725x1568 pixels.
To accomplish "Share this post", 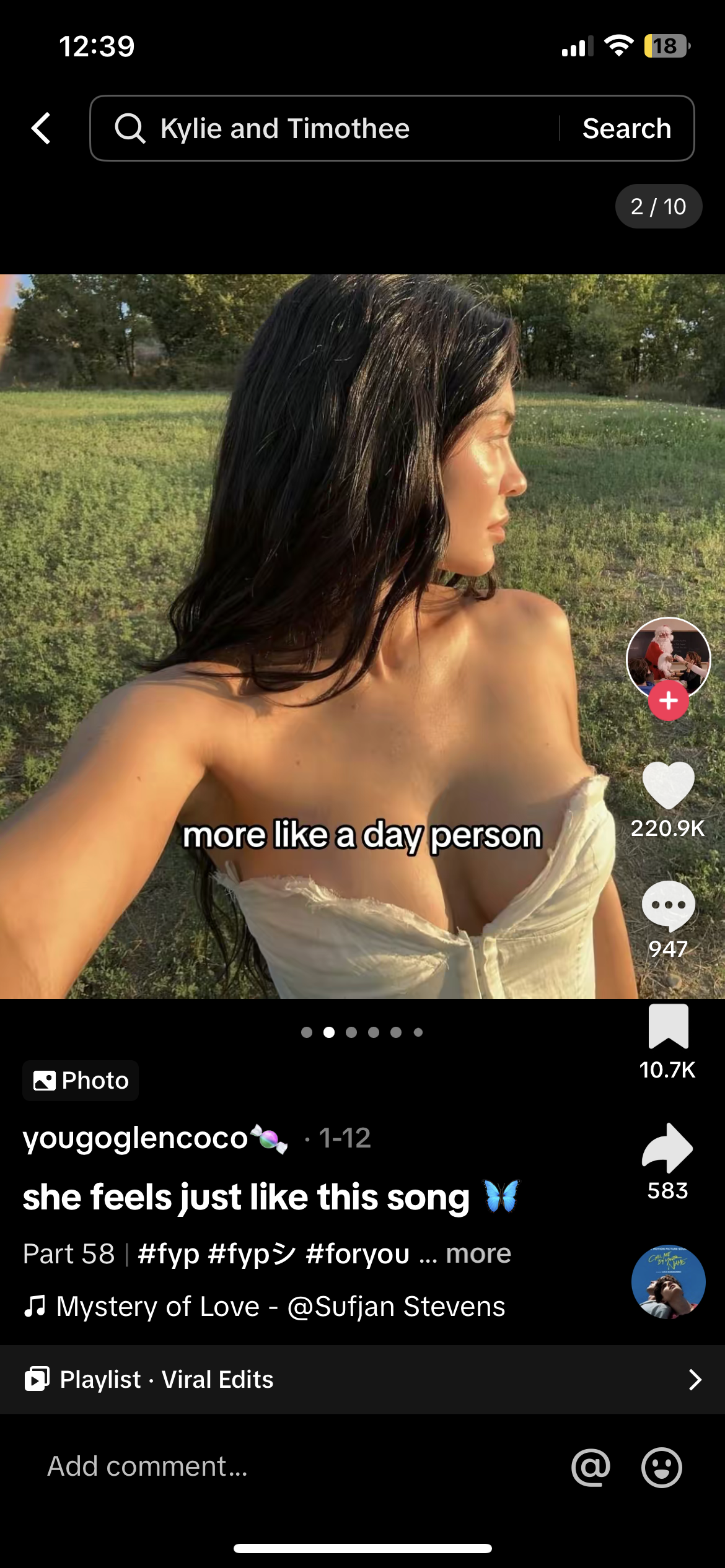I will pos(668,1148).
